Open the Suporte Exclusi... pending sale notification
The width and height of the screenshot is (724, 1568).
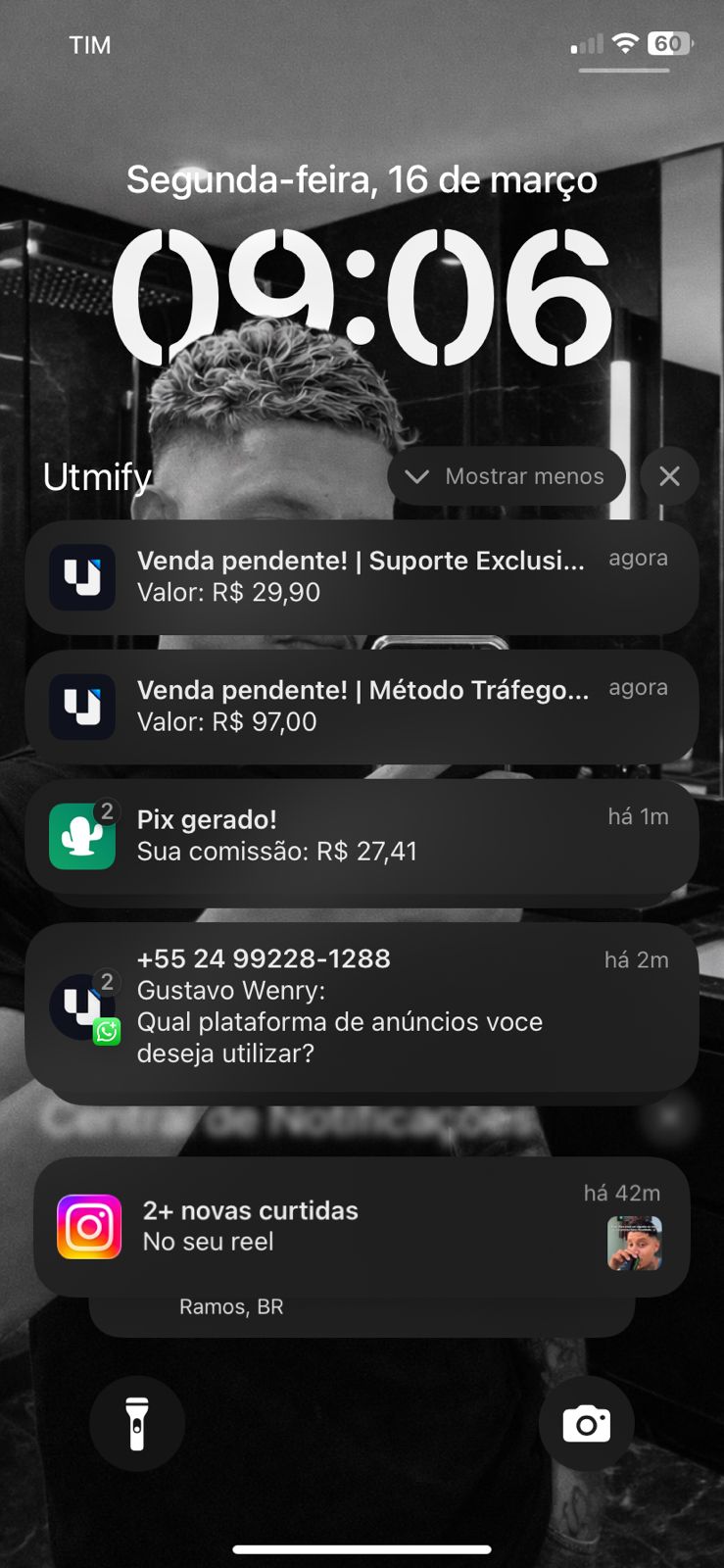pos(362,576)
